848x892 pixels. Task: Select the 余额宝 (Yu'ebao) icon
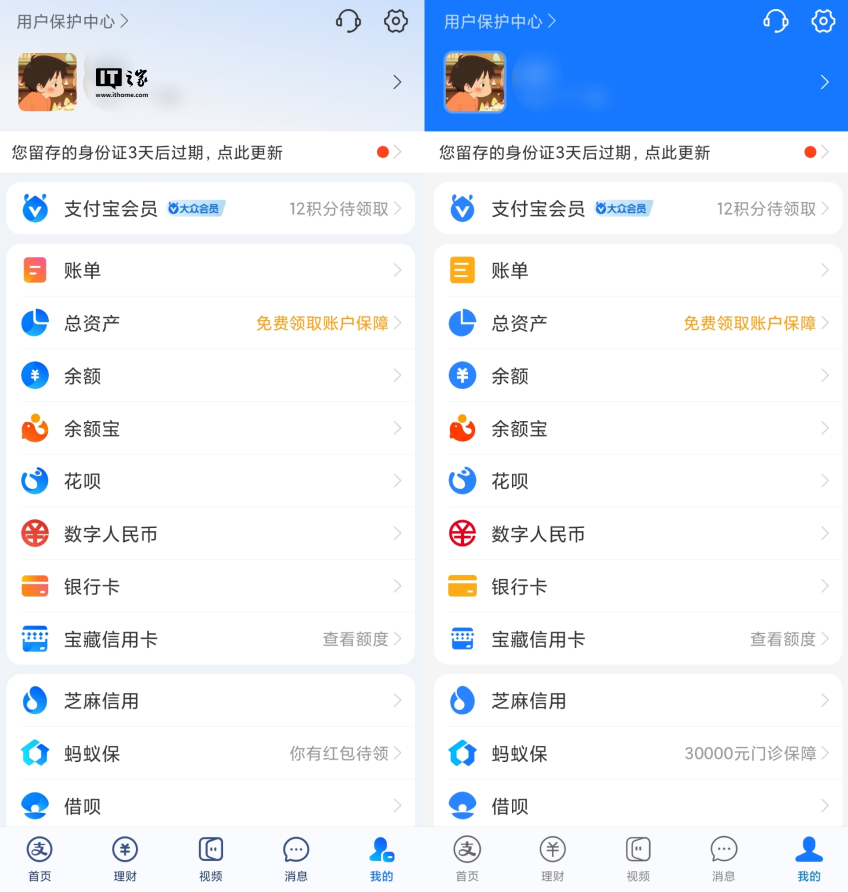click(34, 428)
